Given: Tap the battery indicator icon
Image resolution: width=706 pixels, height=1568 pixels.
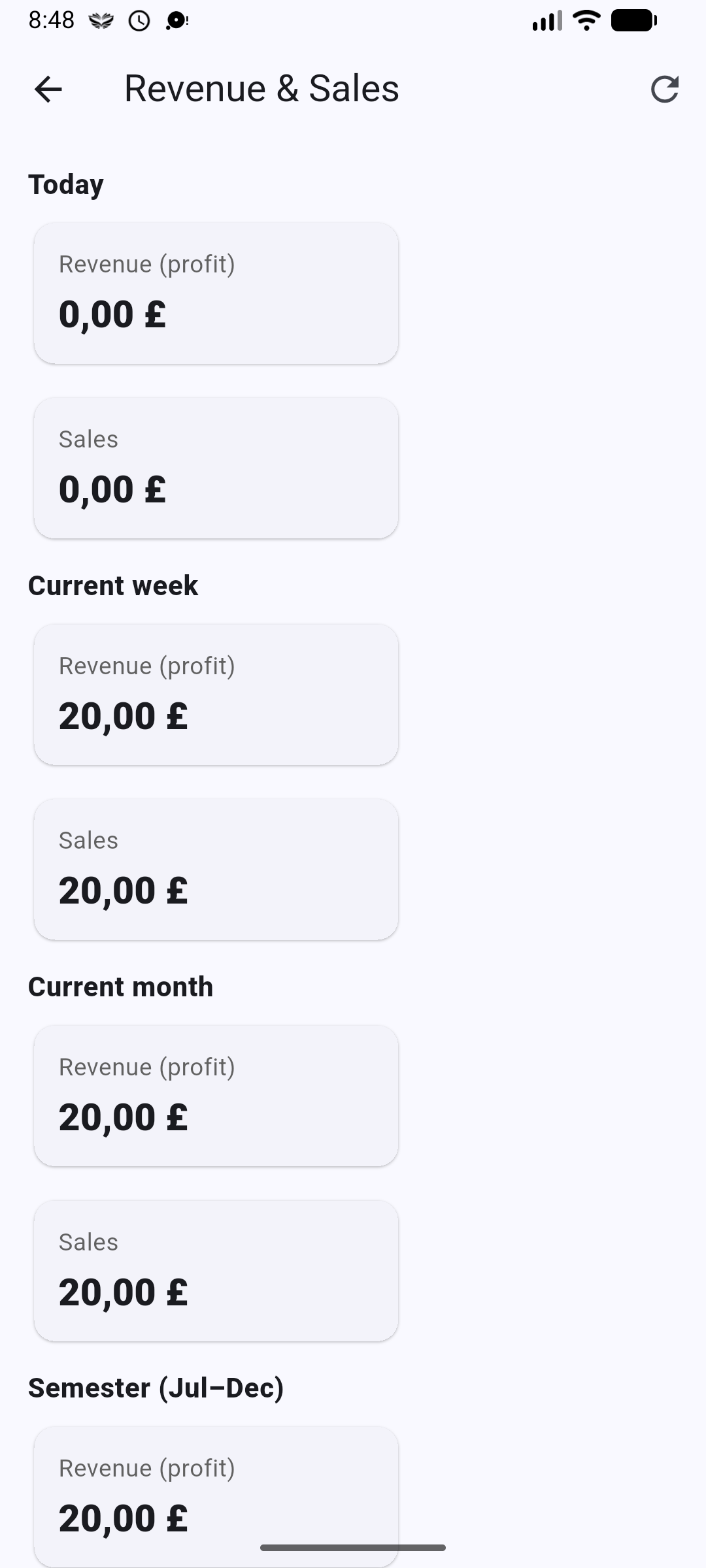Looking at the screenshot, I should click(x=632, y=21).
